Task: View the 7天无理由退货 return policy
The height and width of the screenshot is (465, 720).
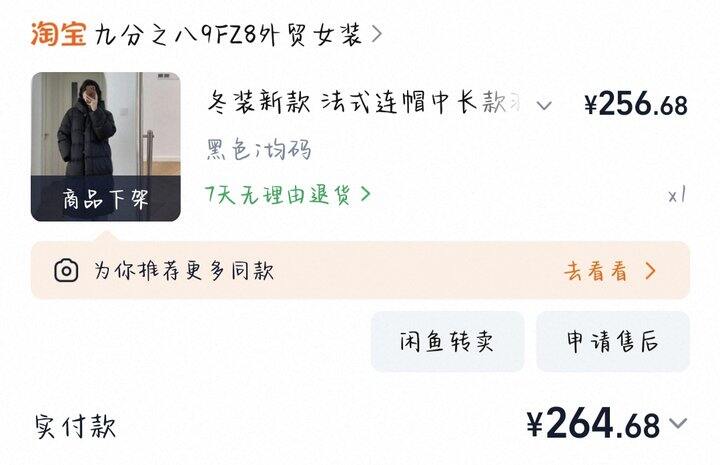Action: click(288, 195)
